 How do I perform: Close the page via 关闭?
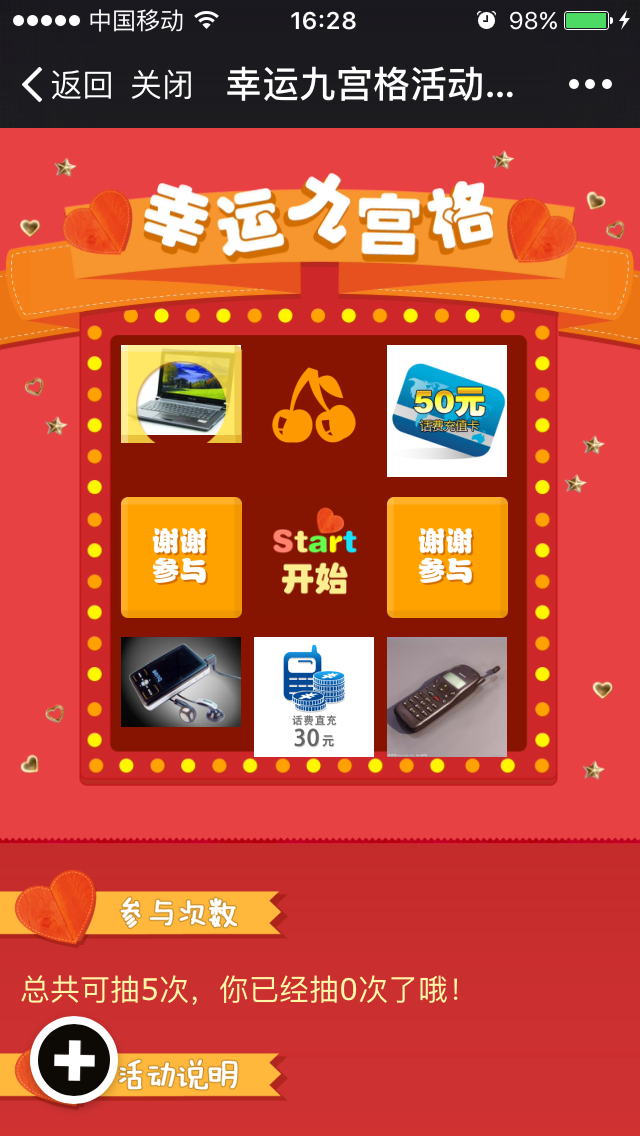click(x=161, y=85)
